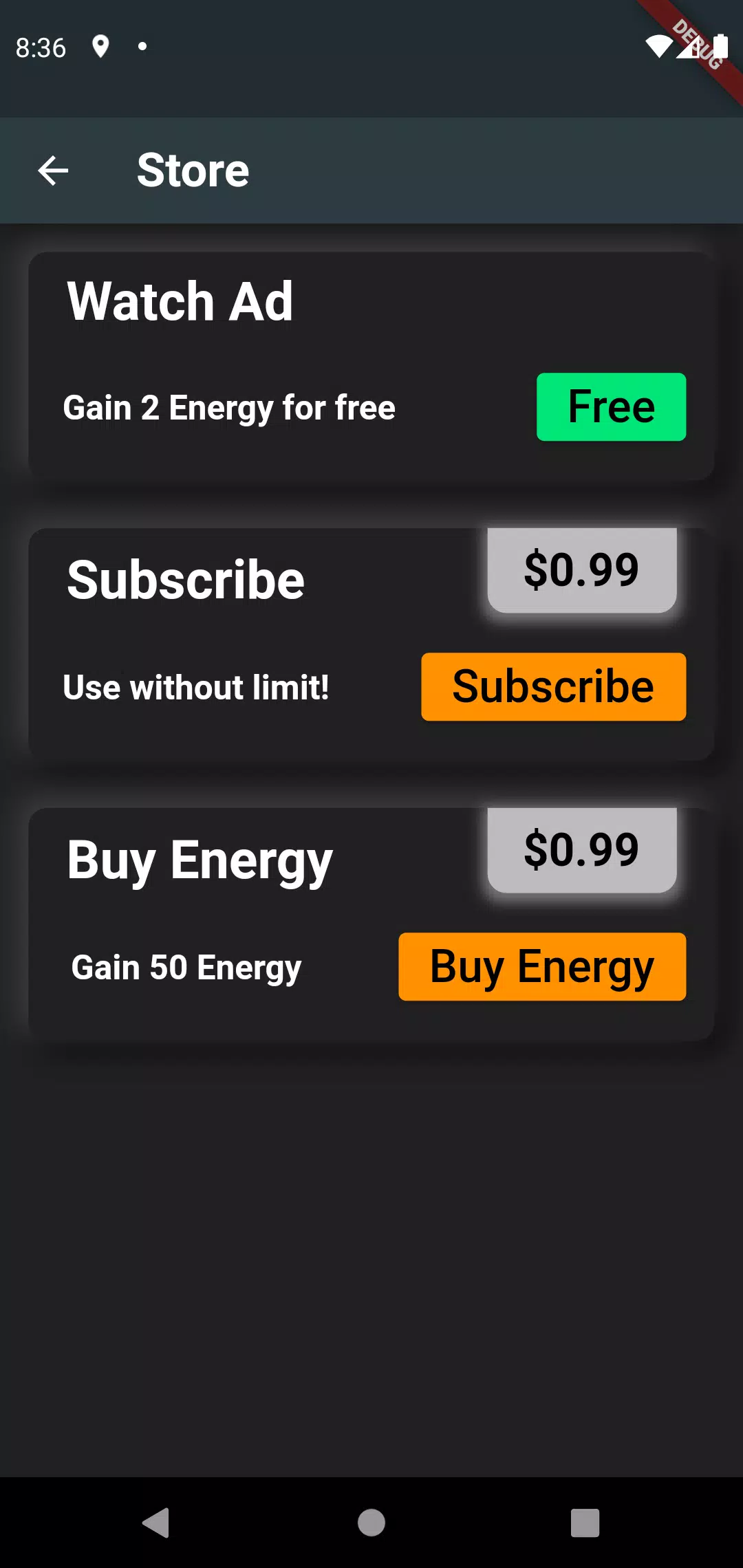Open the recent apps overview
The image size is (743, 1568).
tap(585, 1523)
